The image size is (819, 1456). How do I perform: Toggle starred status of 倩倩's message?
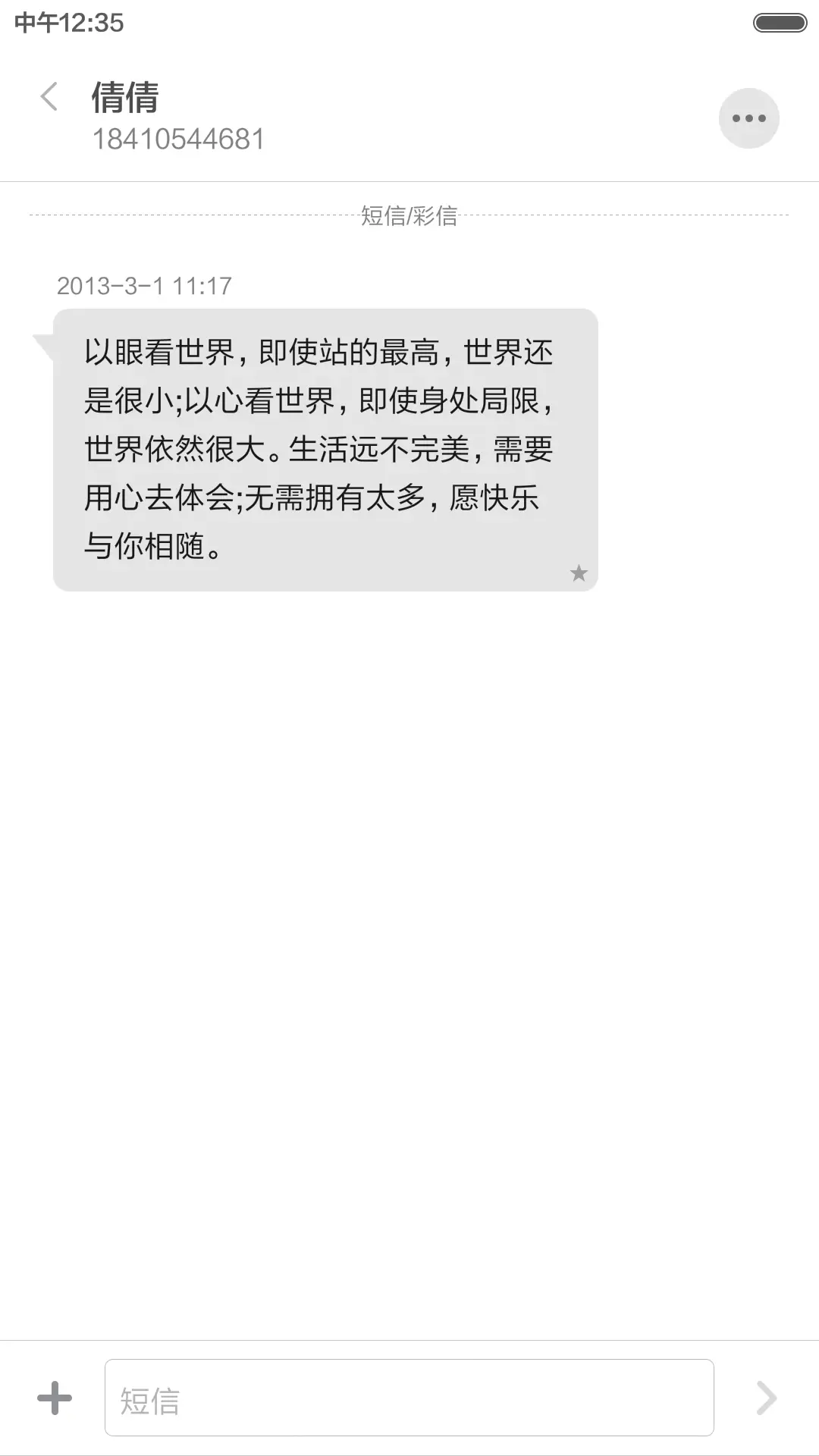tap(579, 574)
